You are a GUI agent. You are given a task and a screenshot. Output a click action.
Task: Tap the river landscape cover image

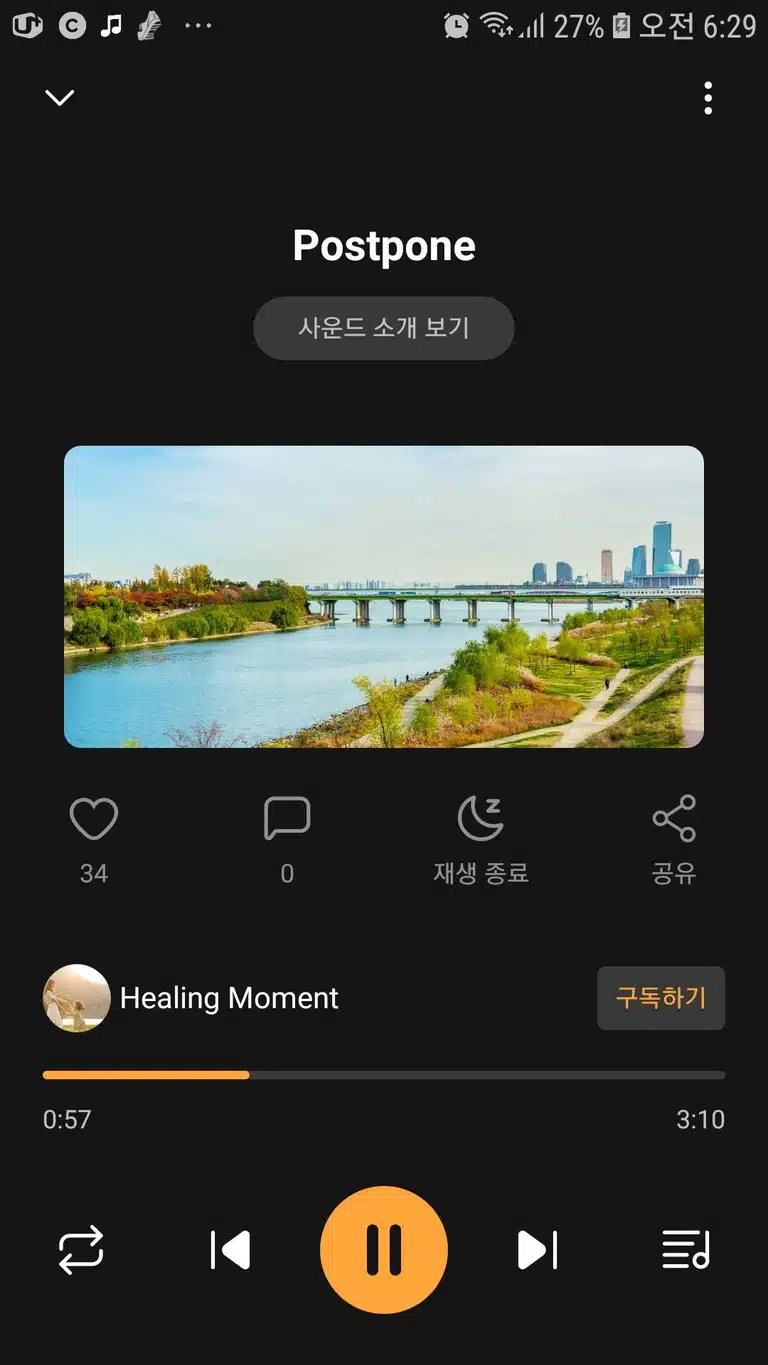pos(384,597)
